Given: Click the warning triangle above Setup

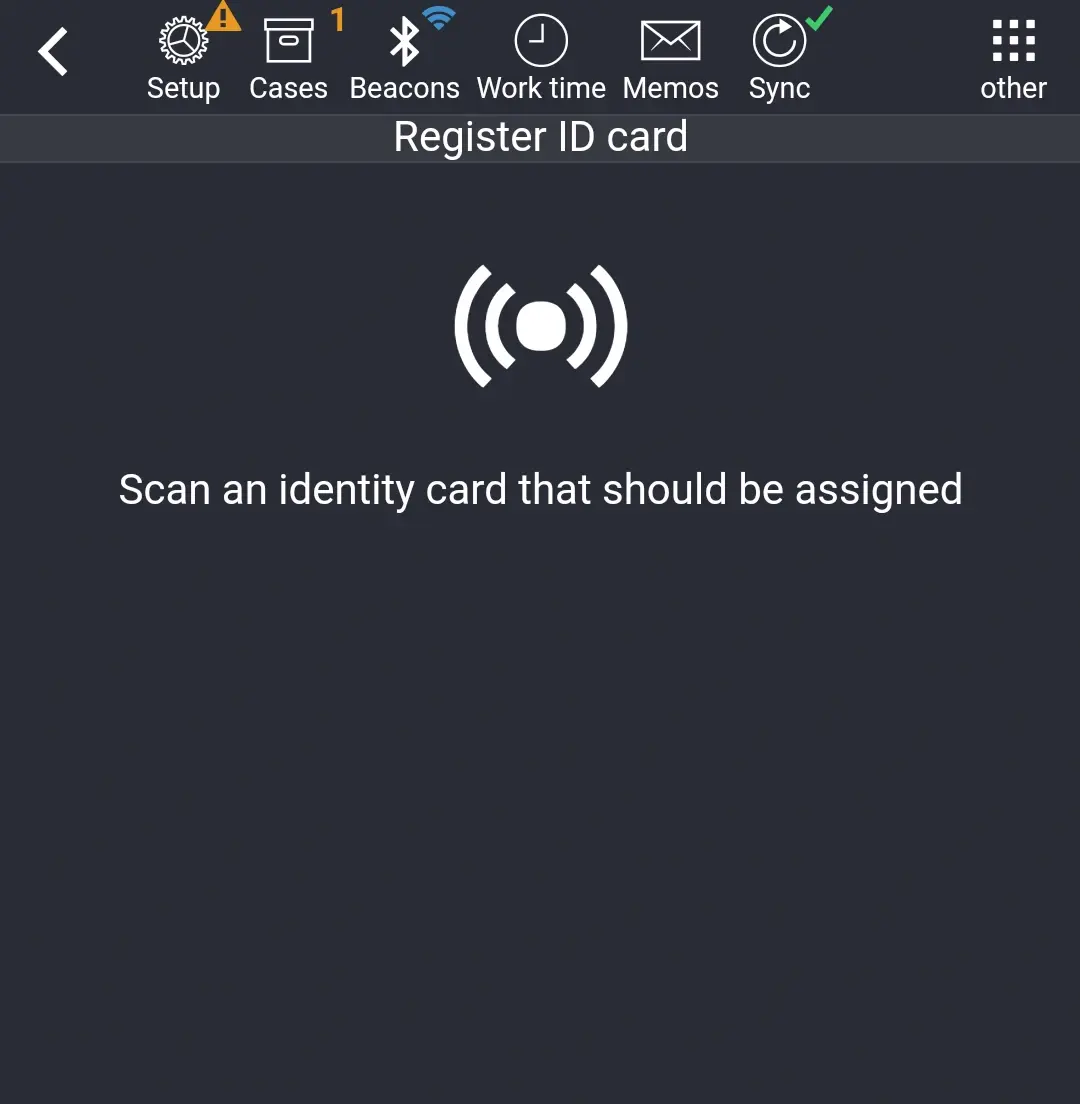Looking at the screenshot, I should (224, 17).
